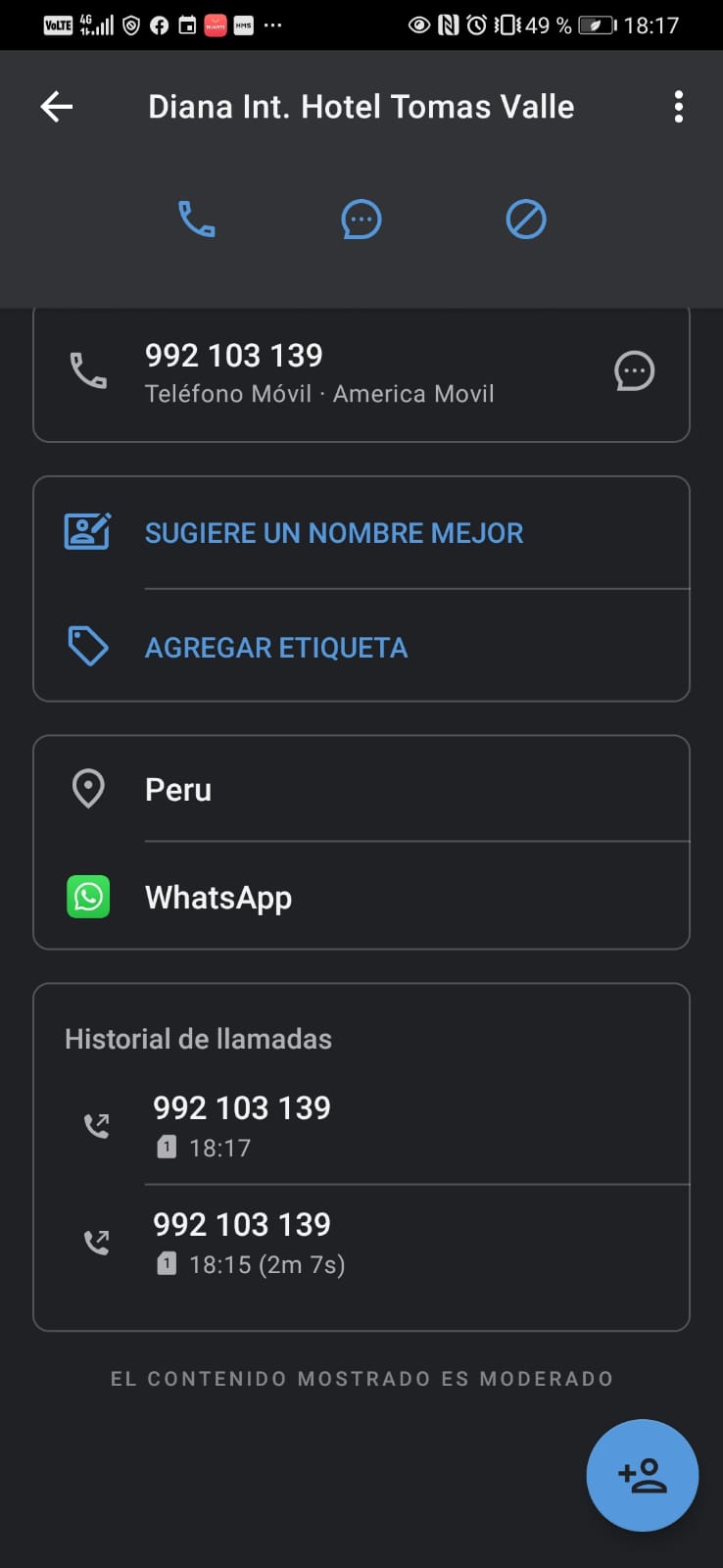Open the 18:15 (2m 7s) call entry

pyautogui.click(x=361, y=1244)
